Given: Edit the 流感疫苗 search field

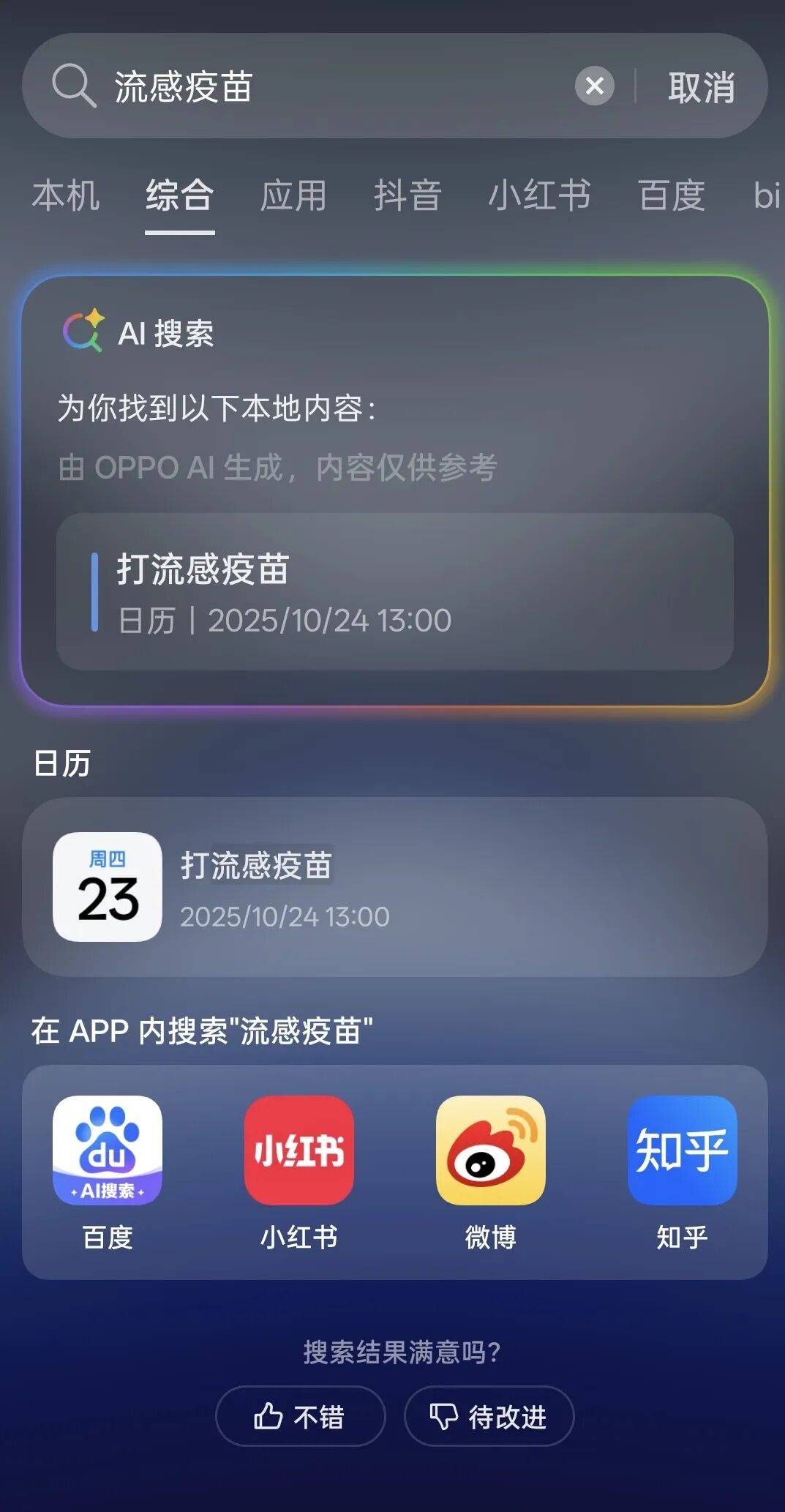Looking at the screenshot, I should (329, 86).
